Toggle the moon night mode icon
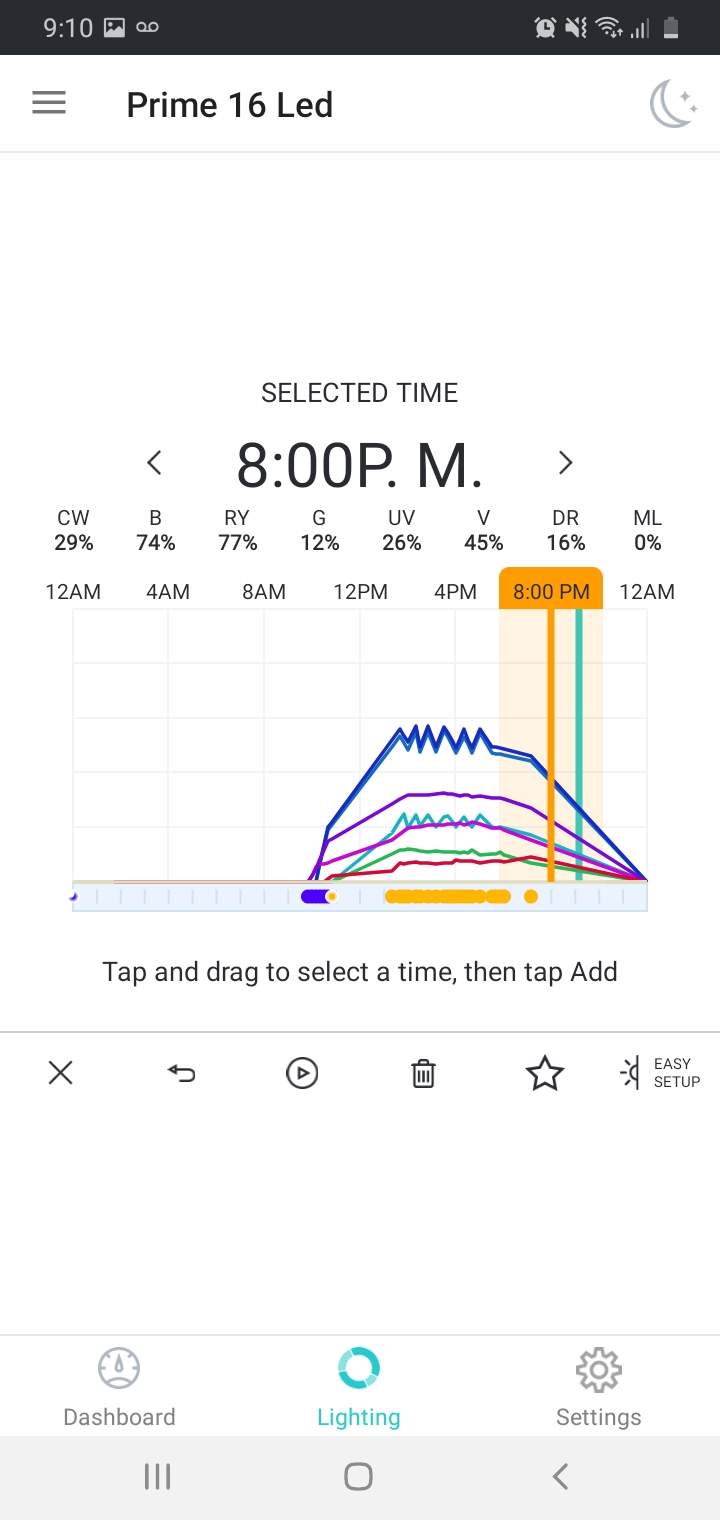 tap(673, 104)
